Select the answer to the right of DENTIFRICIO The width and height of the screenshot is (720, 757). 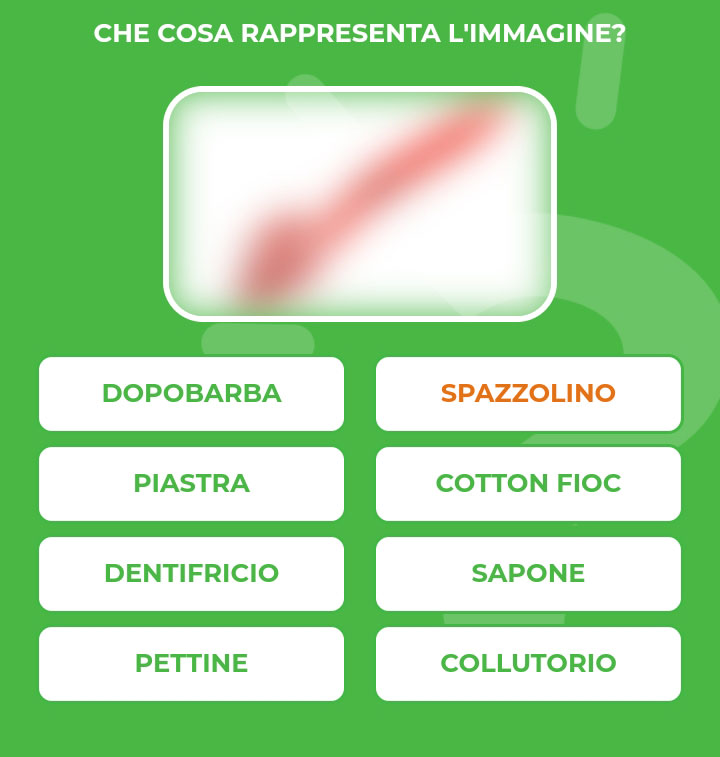[528, 574]
